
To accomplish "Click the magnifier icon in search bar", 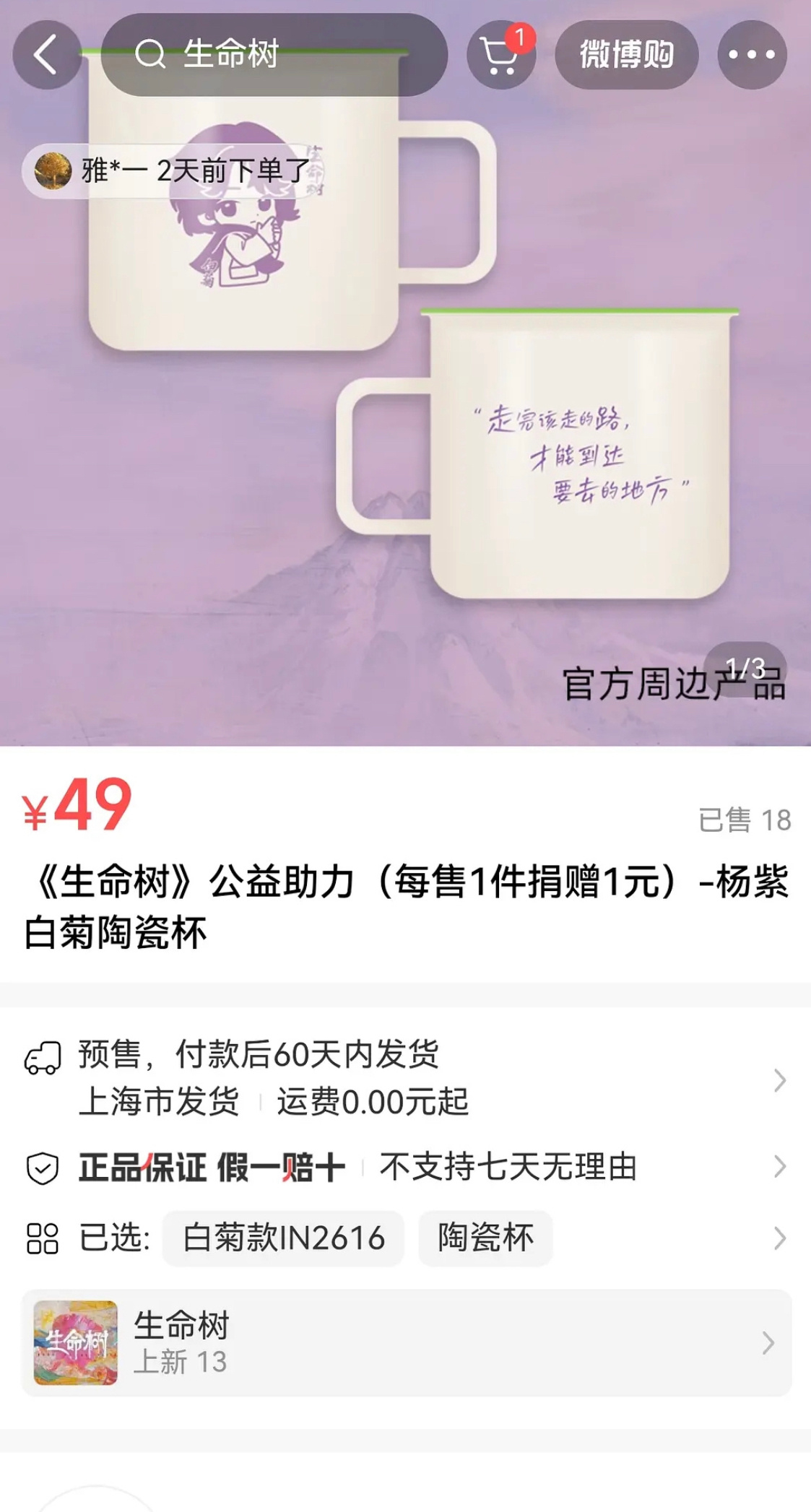I will click(x=150, y=56).
